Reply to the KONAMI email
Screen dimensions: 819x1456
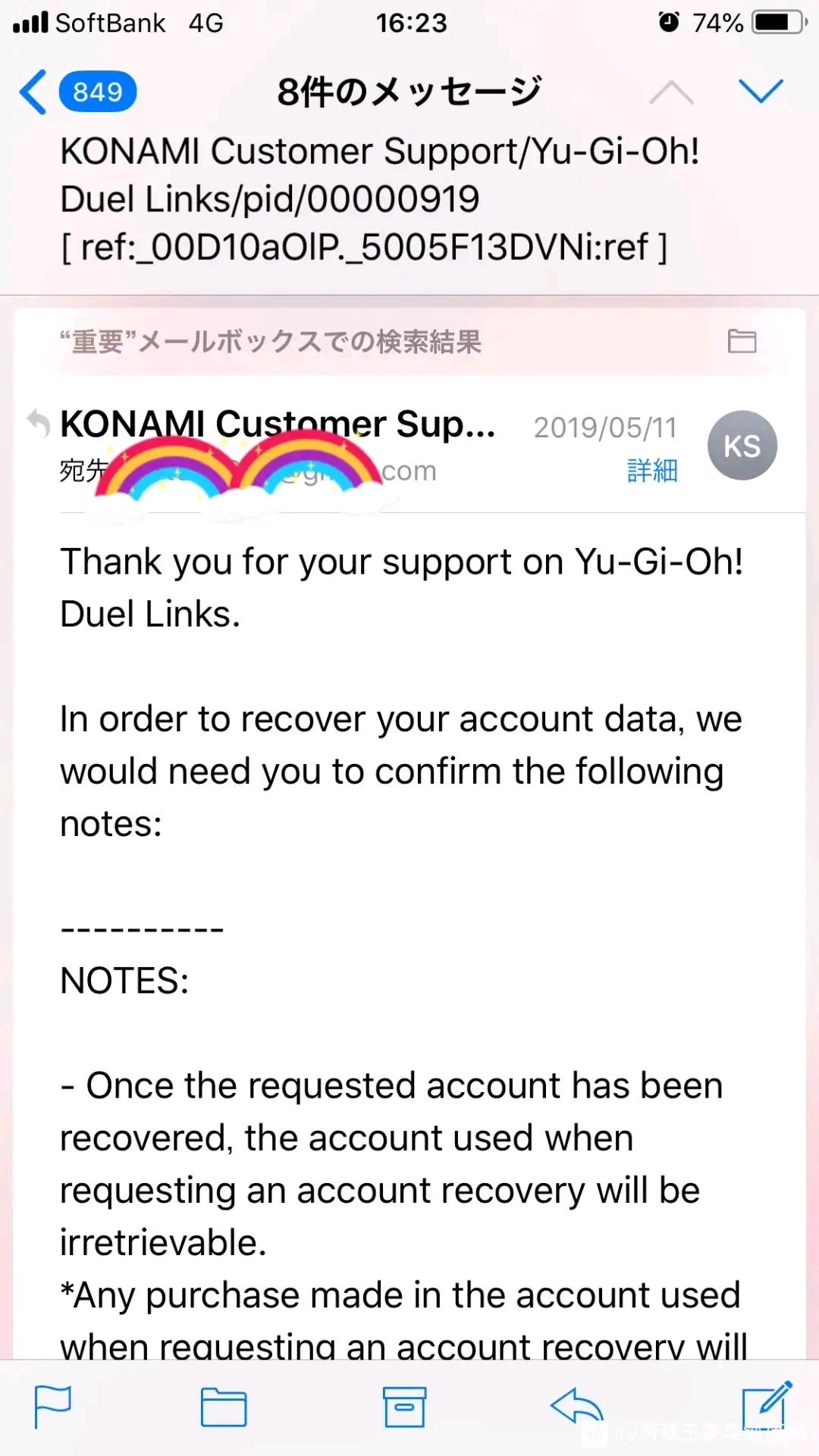tap(576, 1407)
